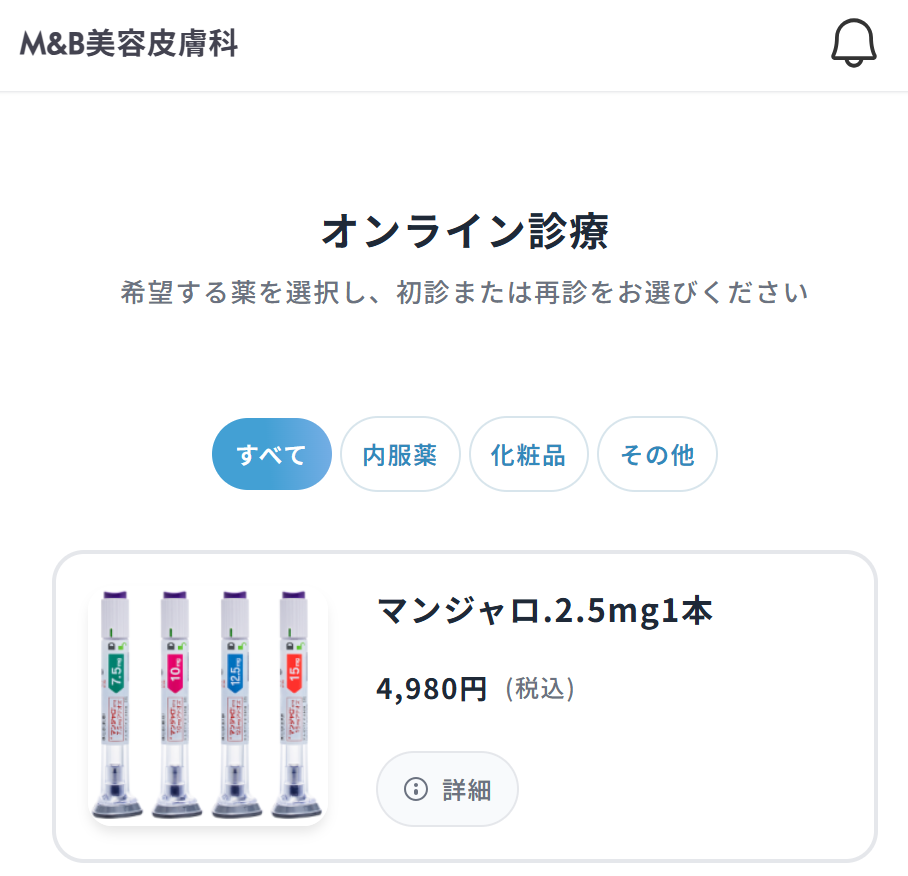Image resolution: width=908 pixels, height=876 pixels.
Task: Show the その他 category
Action: click(x=657, y=454)
